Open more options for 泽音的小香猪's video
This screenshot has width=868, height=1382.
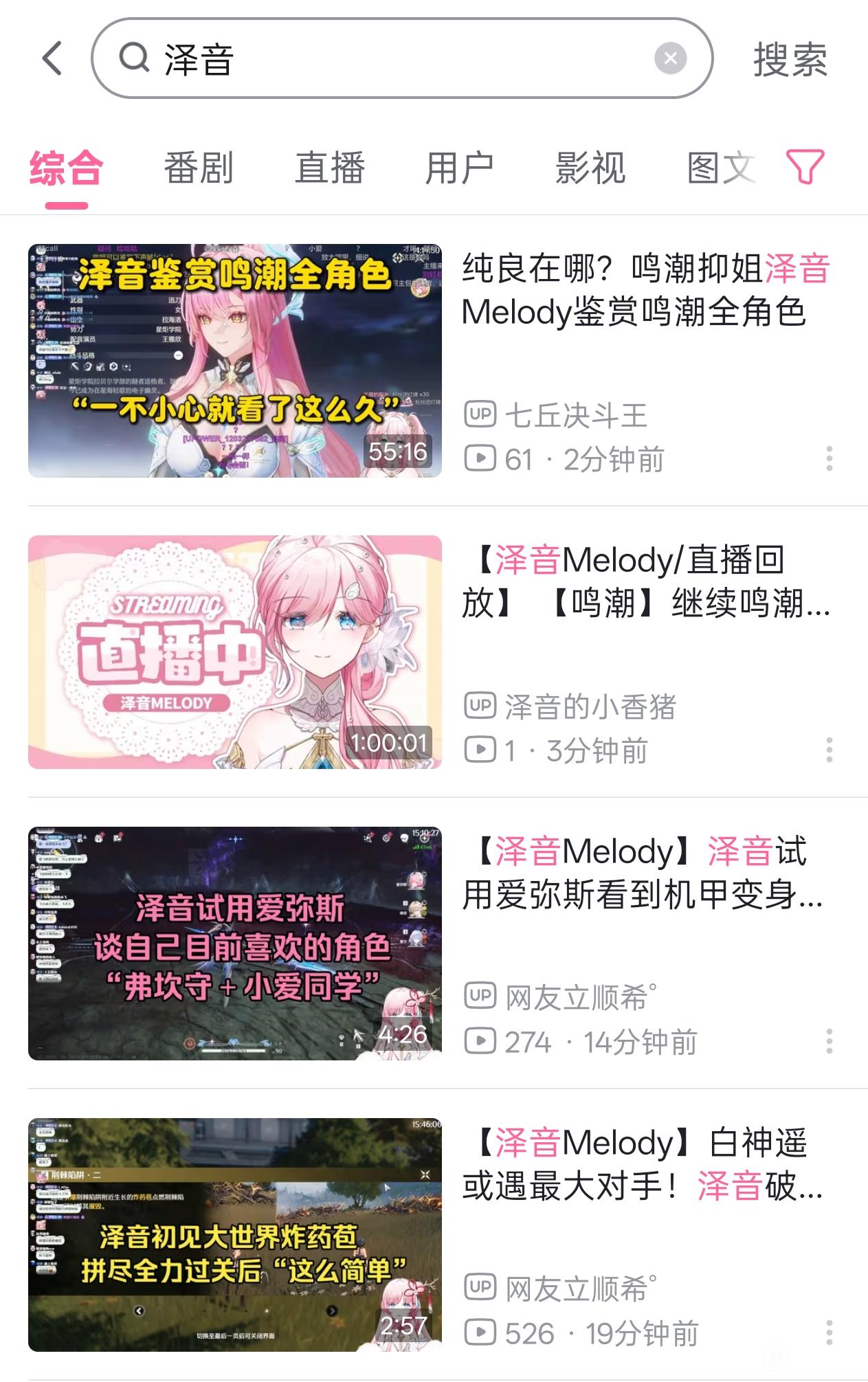[829, 750]
